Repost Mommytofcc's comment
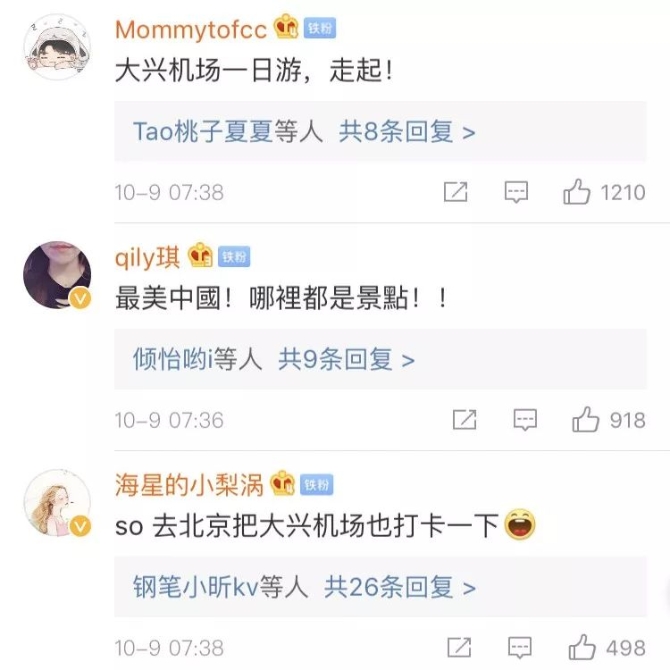670x670 pixels. coord(455,192)
